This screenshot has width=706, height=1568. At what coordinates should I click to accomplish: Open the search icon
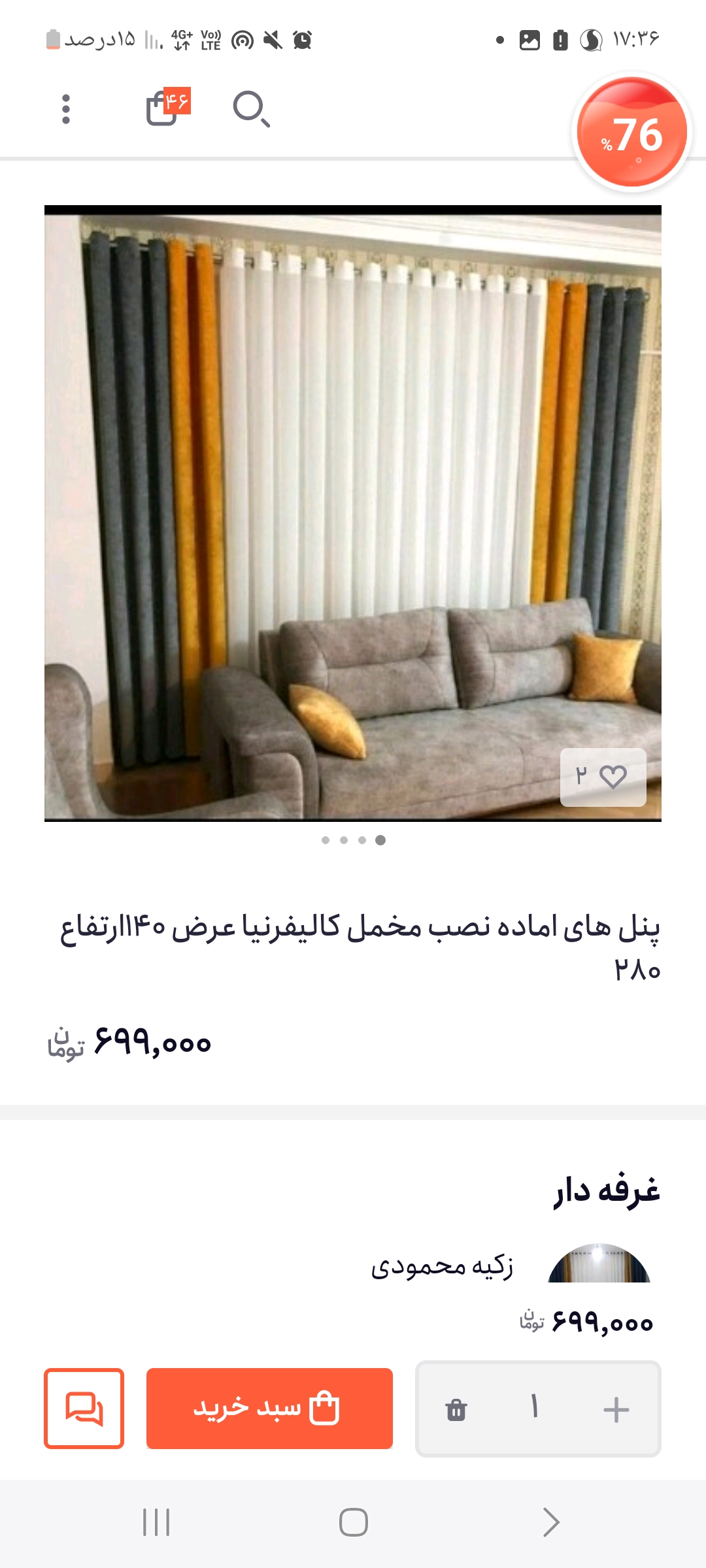[x=251, y=108]
